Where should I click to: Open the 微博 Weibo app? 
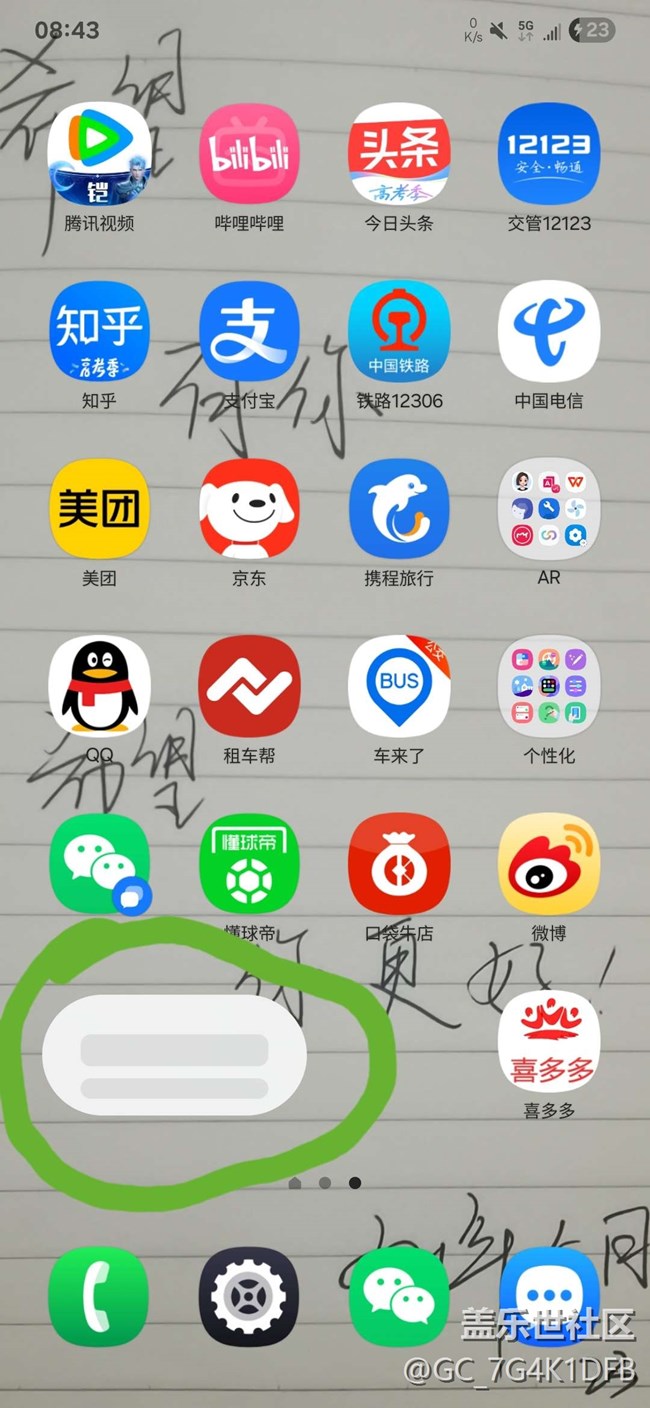click(x=549, y=863)
